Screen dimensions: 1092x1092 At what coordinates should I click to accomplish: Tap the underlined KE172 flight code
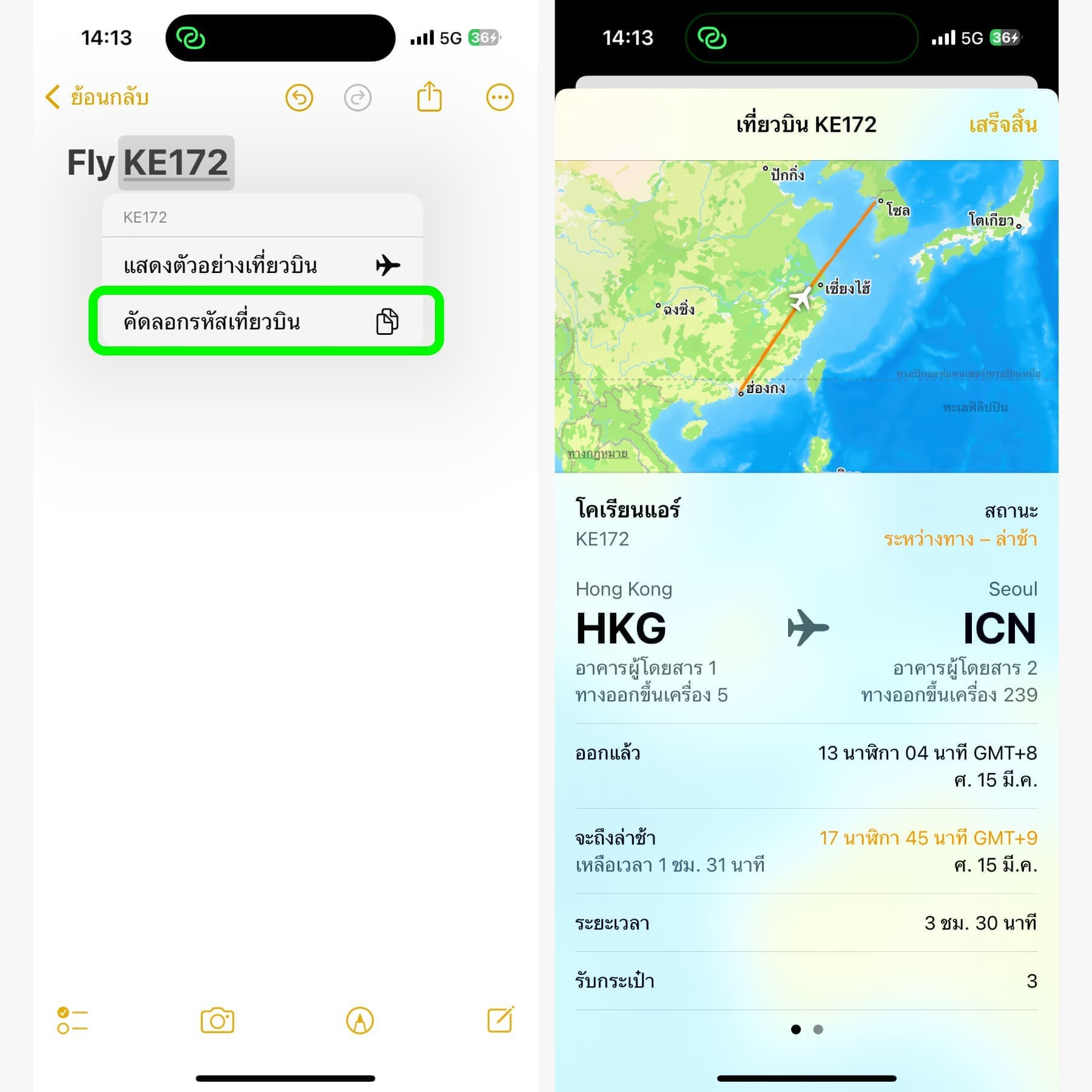coord(176,163)
